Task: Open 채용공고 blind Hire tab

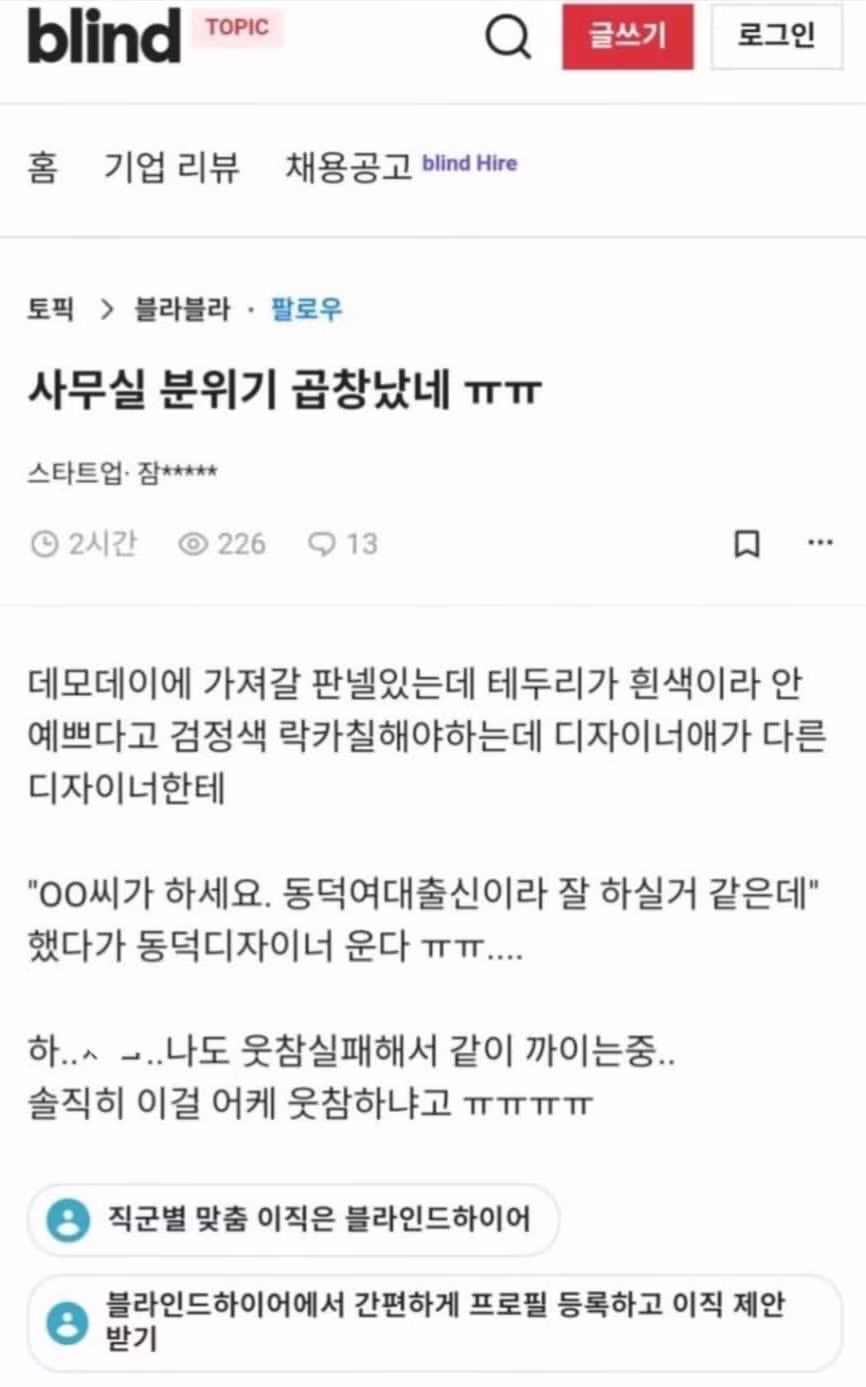Action: point(400,166)
